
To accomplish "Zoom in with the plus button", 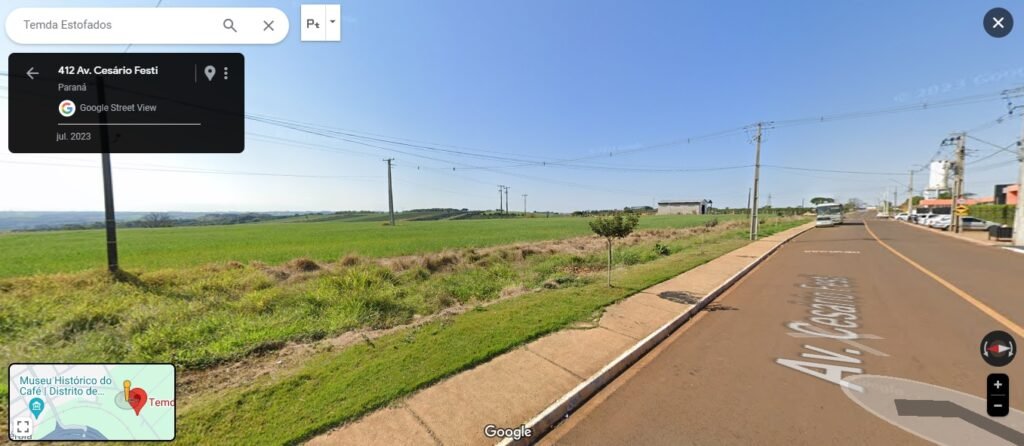I will (997, 385).
